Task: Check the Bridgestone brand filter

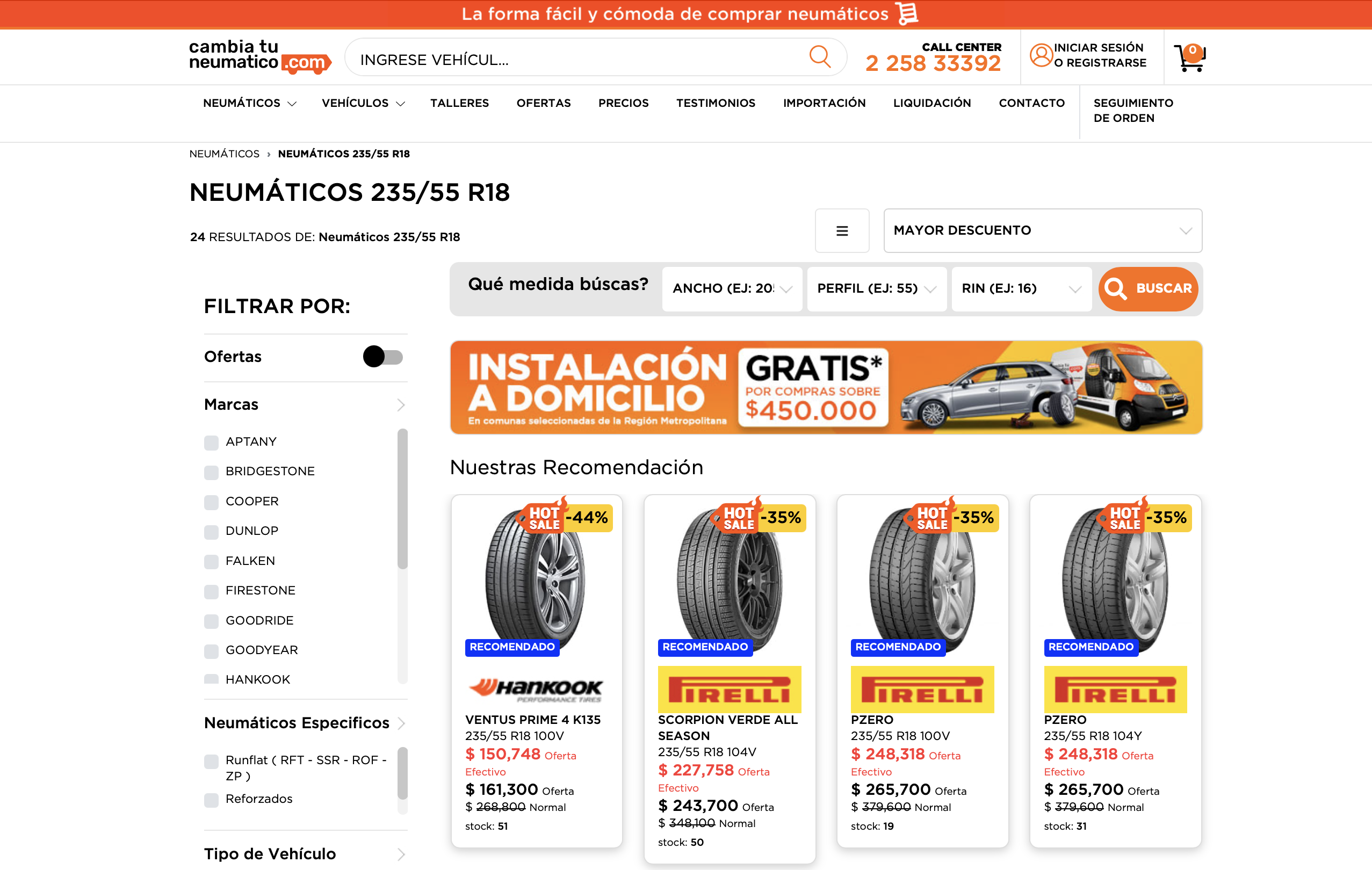Action: point(211,472)
